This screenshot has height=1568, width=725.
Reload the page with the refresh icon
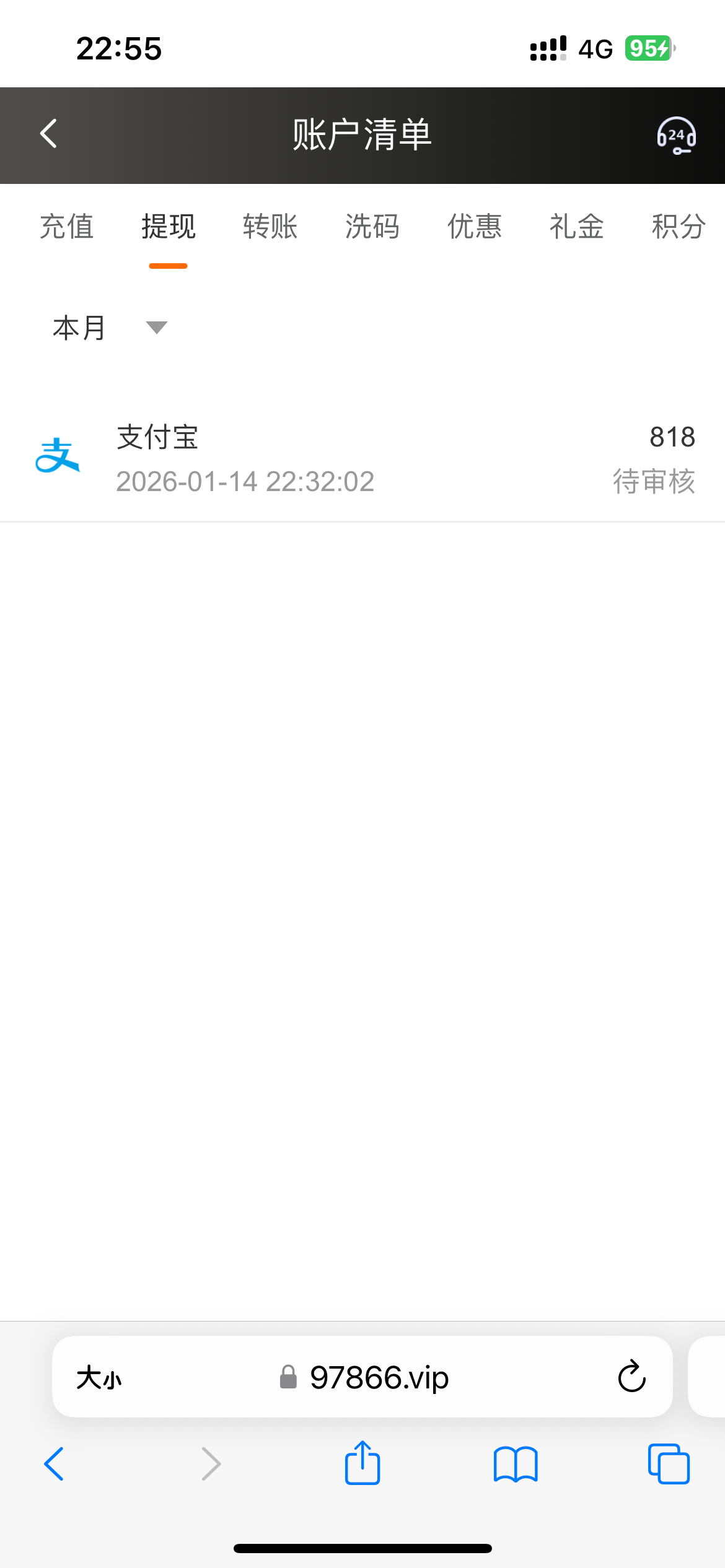(x=630, y=1376)
